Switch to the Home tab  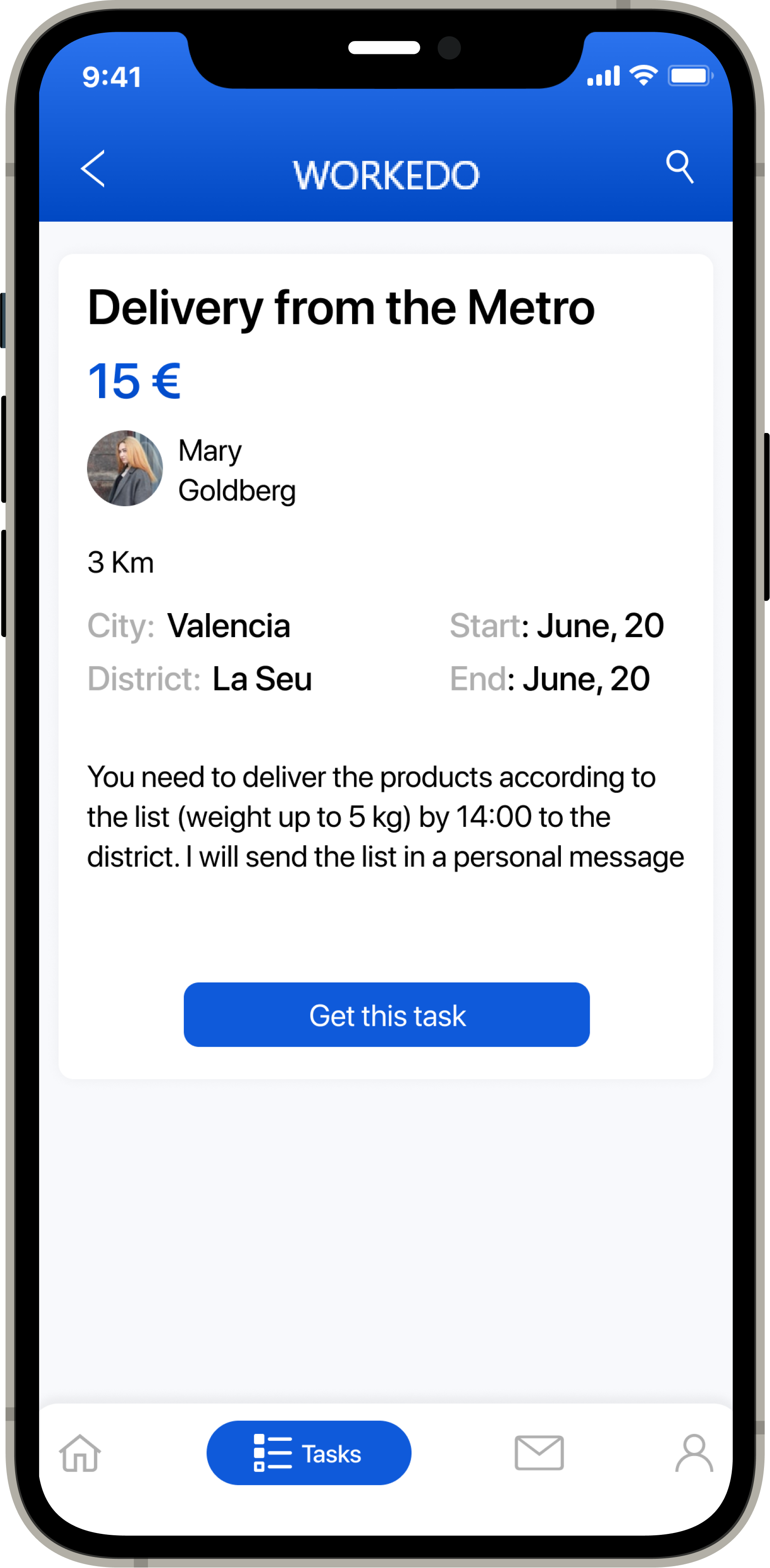click(x=80, y=1453)
